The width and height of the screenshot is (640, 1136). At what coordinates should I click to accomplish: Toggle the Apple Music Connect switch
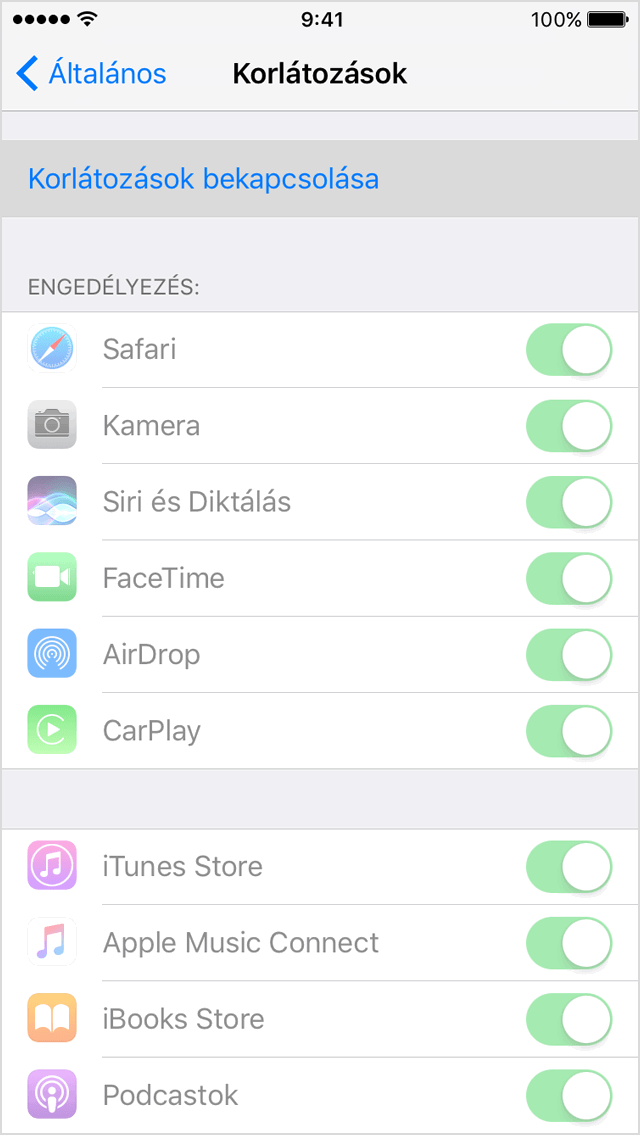click(x=568, y=943)
